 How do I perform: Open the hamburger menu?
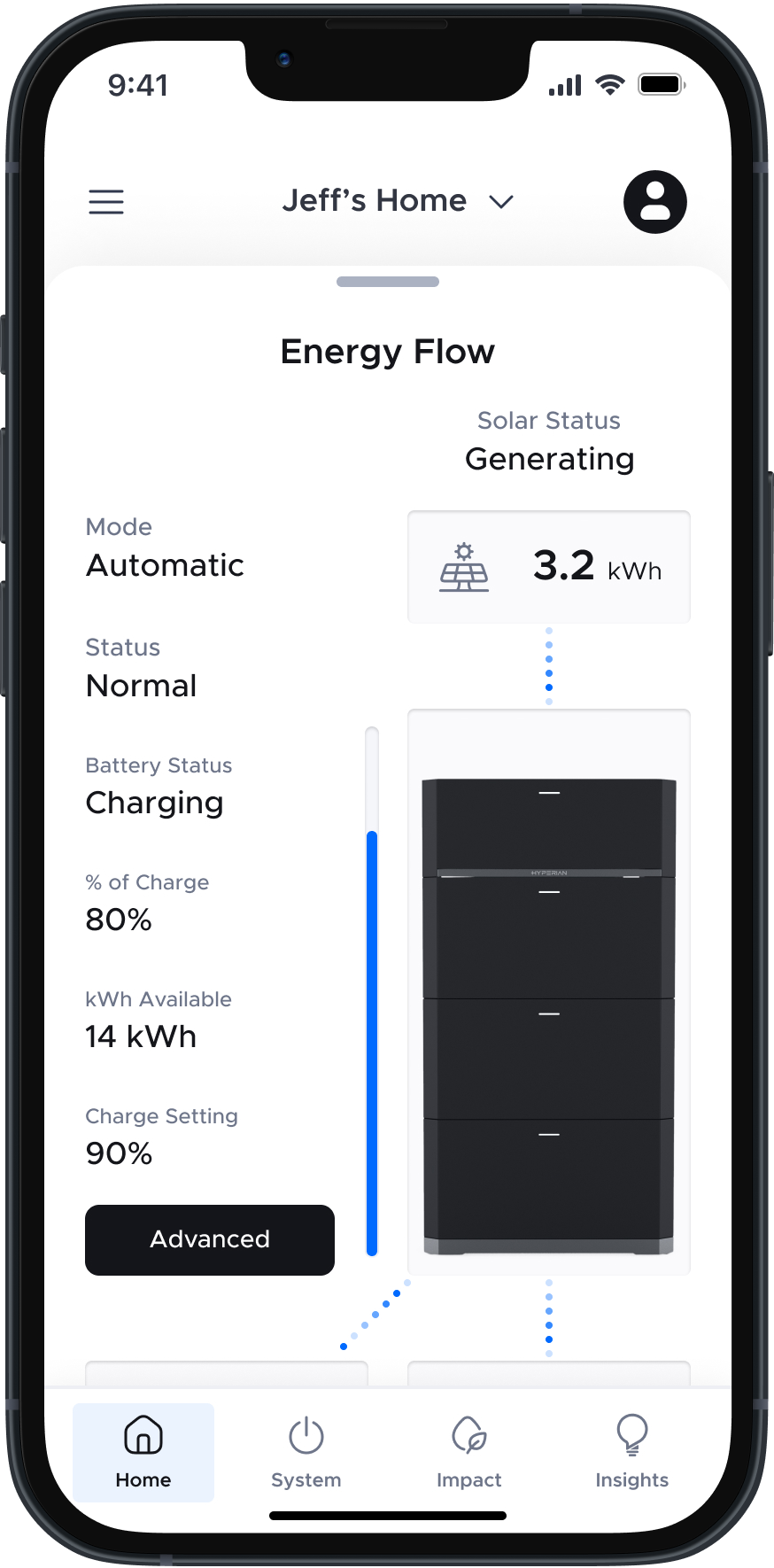click(106, 202)
